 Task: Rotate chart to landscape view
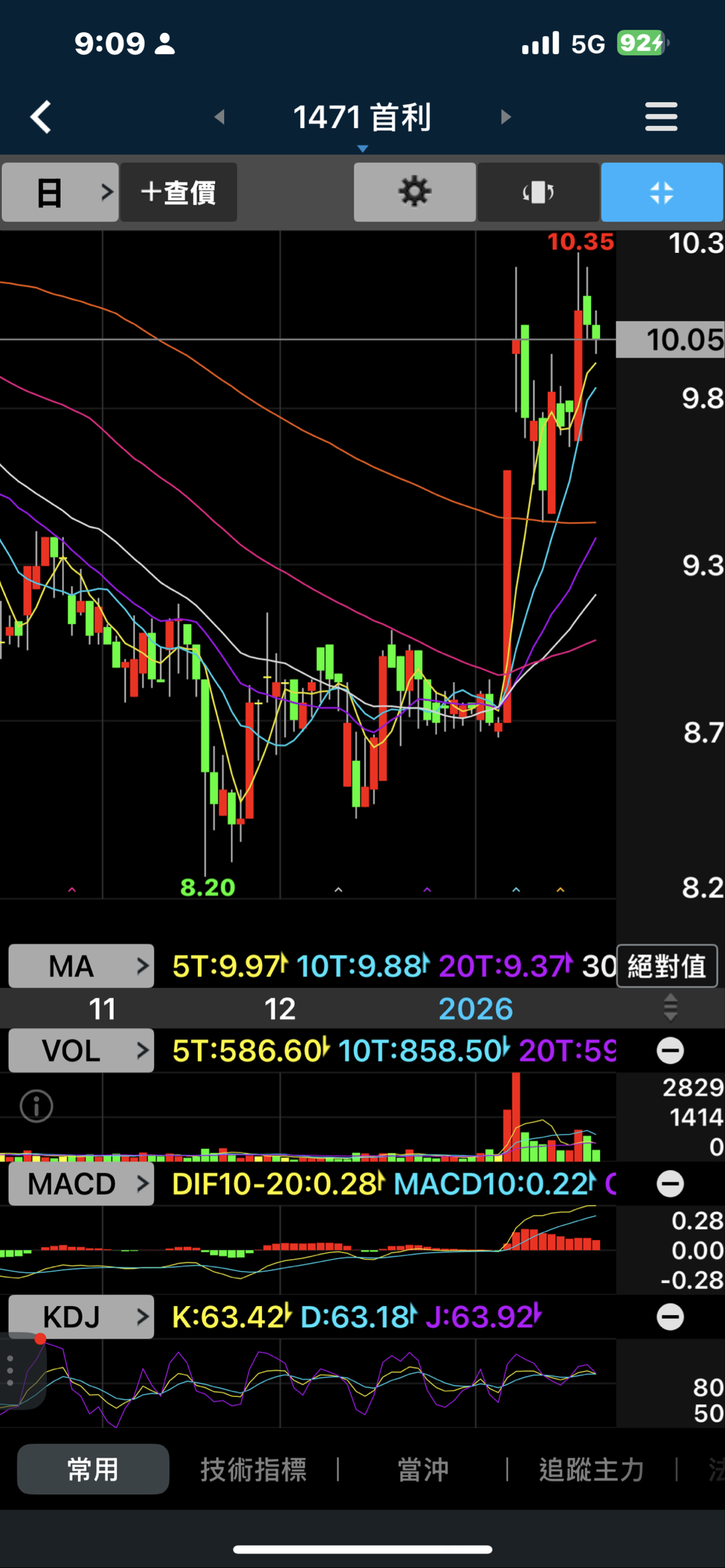pyautogui.click(x=538, y=193)
